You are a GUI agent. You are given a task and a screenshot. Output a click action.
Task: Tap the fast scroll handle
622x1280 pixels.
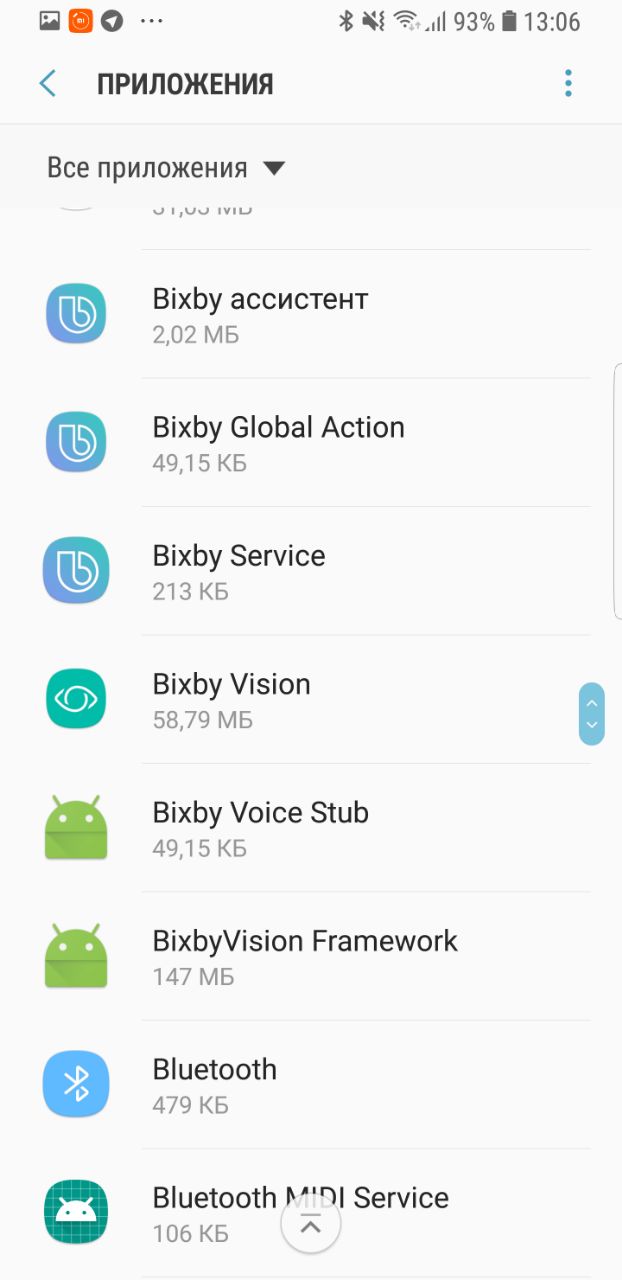pyautogui.click(x=592, y=714)
